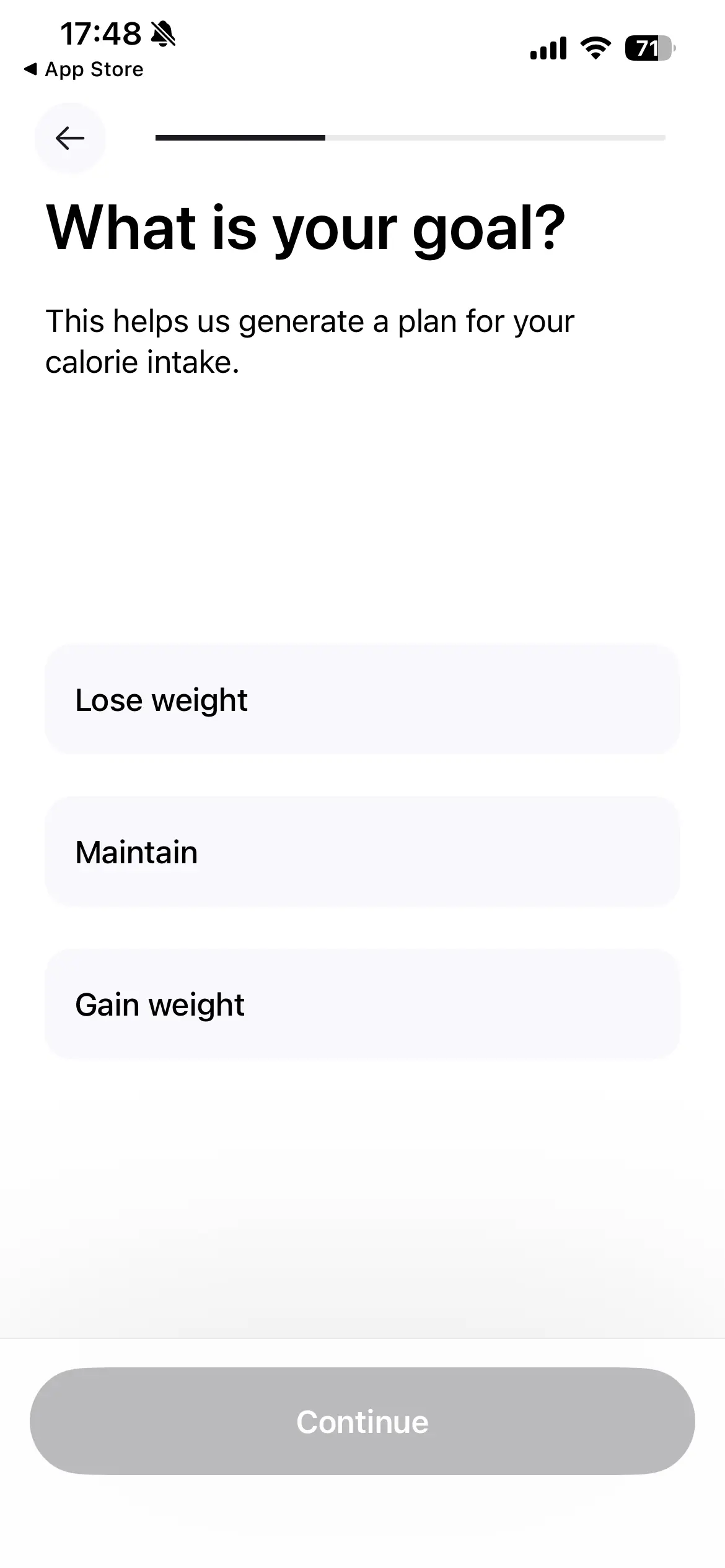Select the Lose weight goal
The height and width of the screenshot is (1568, 725).
[362, 700]
